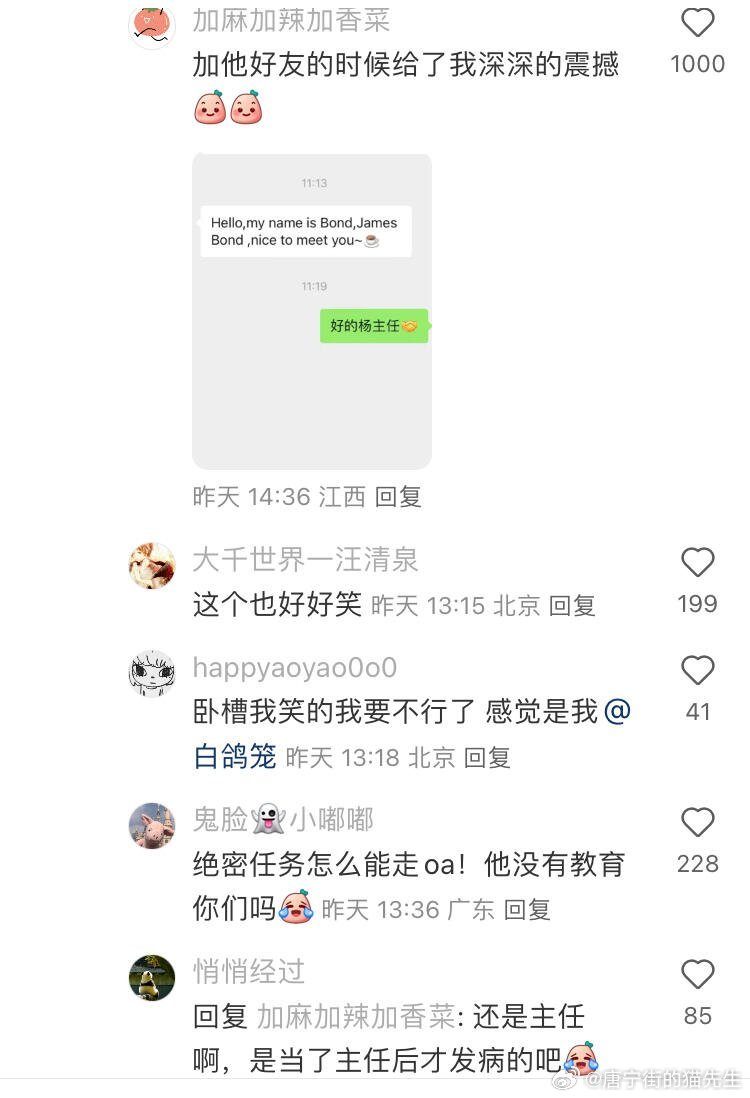The image size is (750, 1098).
Task: Open the chat screenshot image in the comment
Action: coord(311,311)
